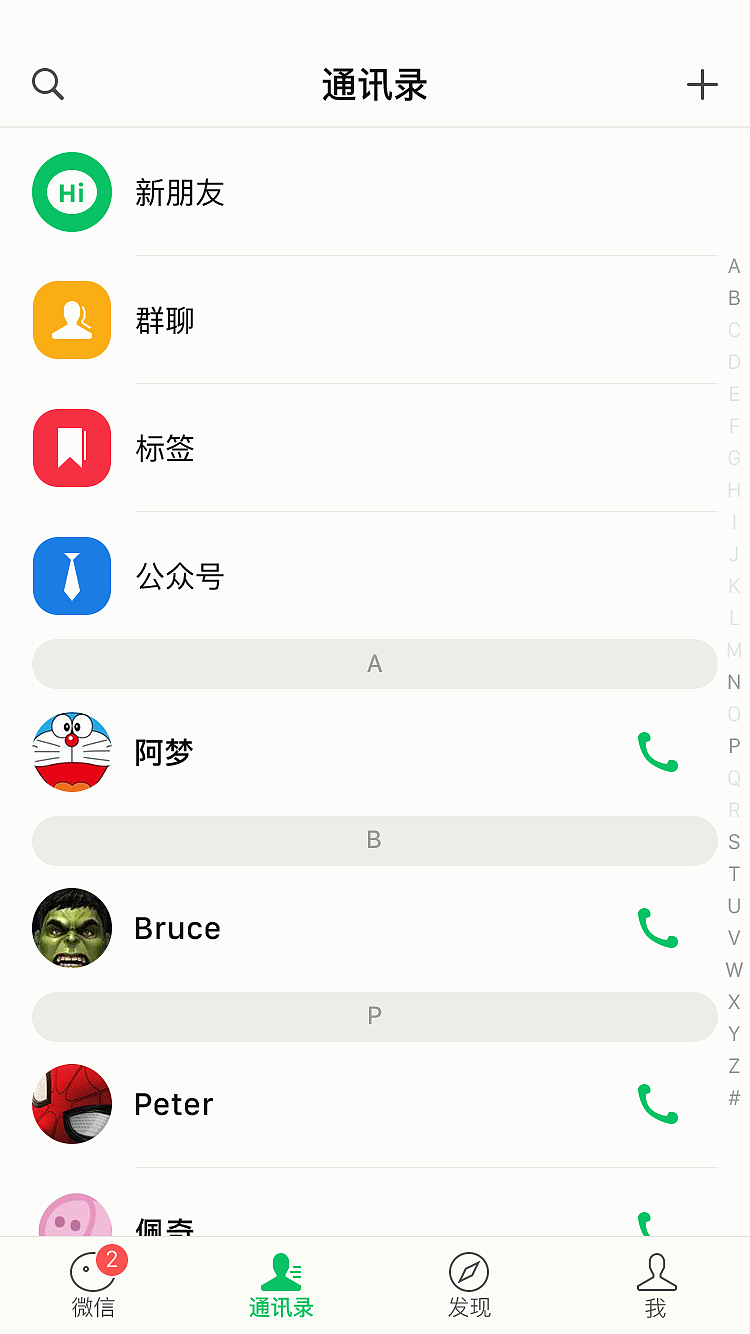
Task: Tap Bruce's Hulk avatar thumbnail
Action: click(72, 928)
